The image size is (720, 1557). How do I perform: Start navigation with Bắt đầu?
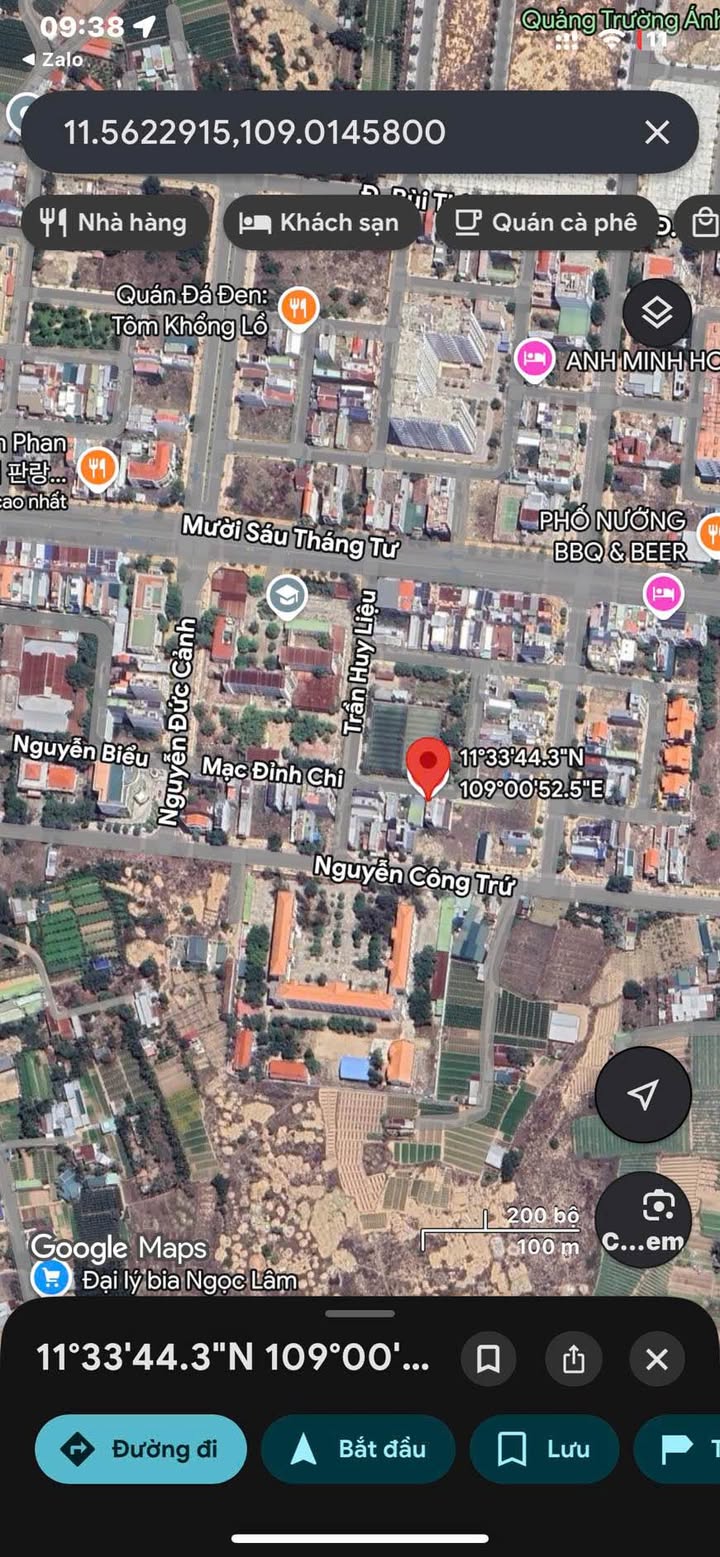click(x=358, y=1448)
